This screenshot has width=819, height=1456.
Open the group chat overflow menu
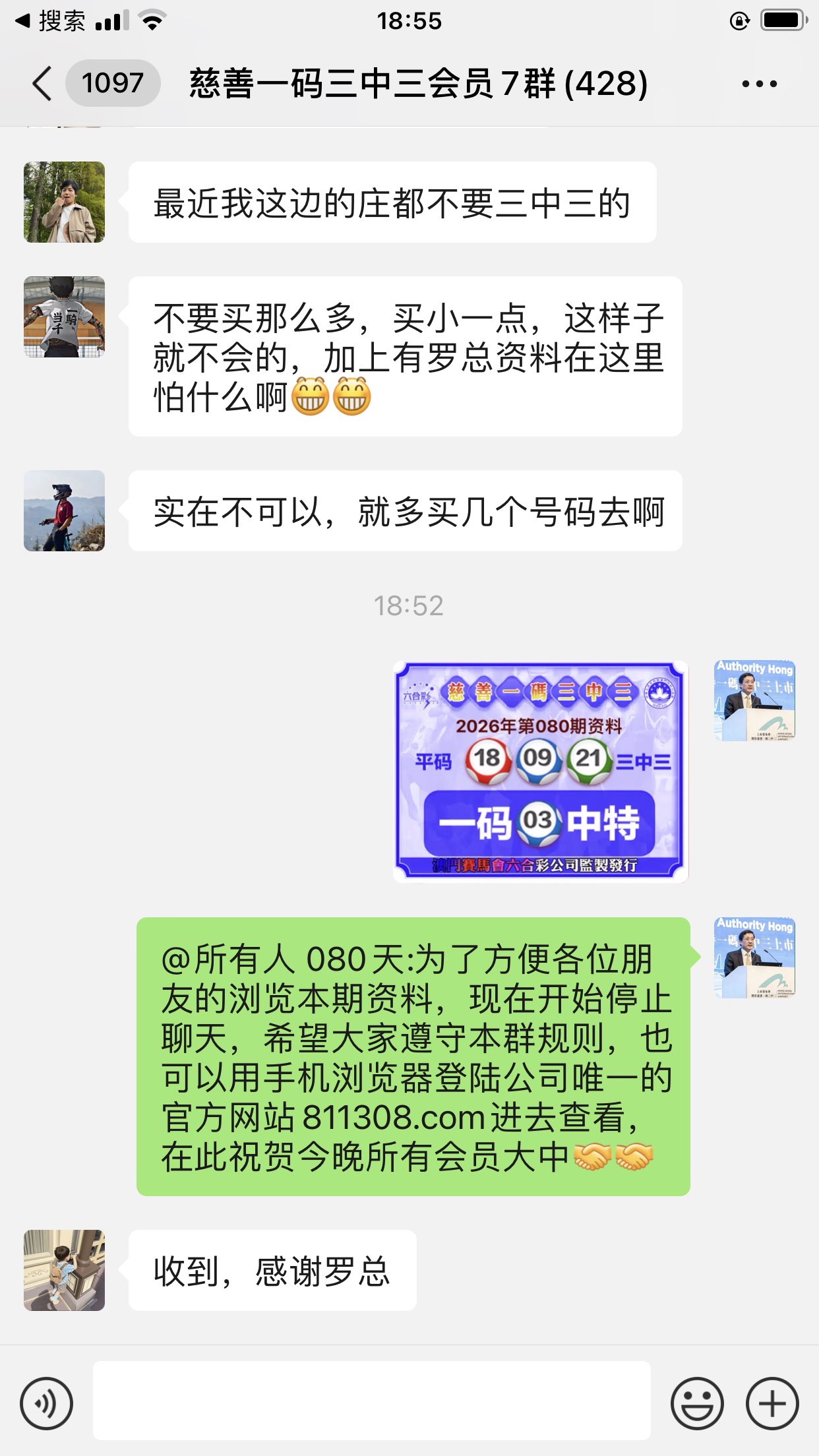(759, 84)
